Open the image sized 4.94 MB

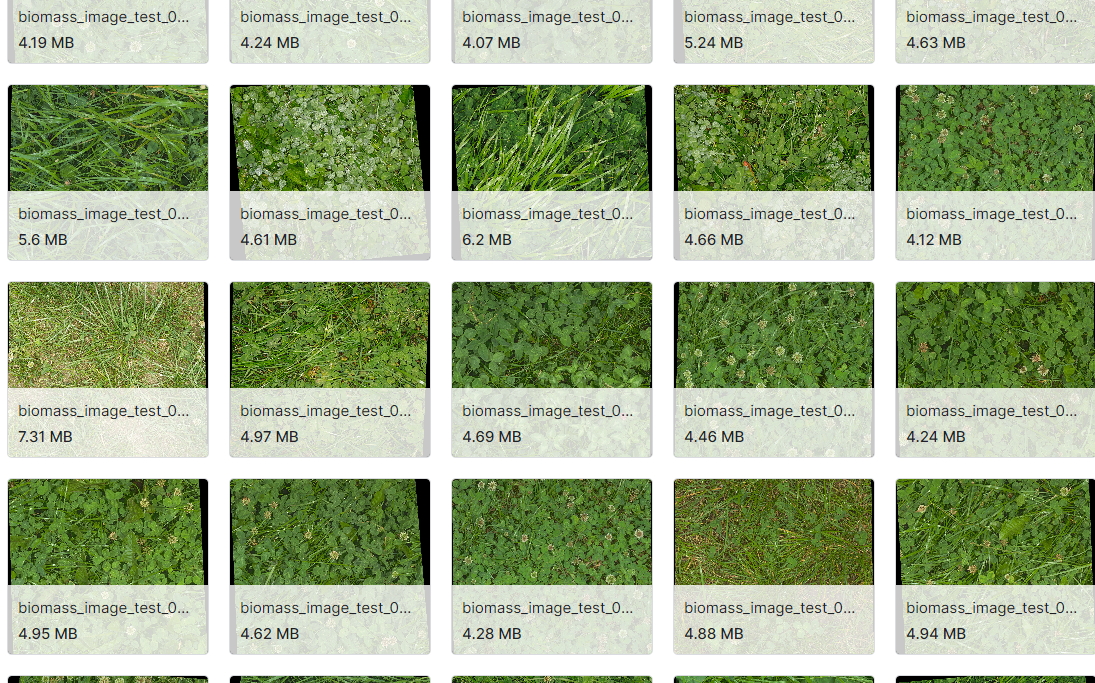995,534
